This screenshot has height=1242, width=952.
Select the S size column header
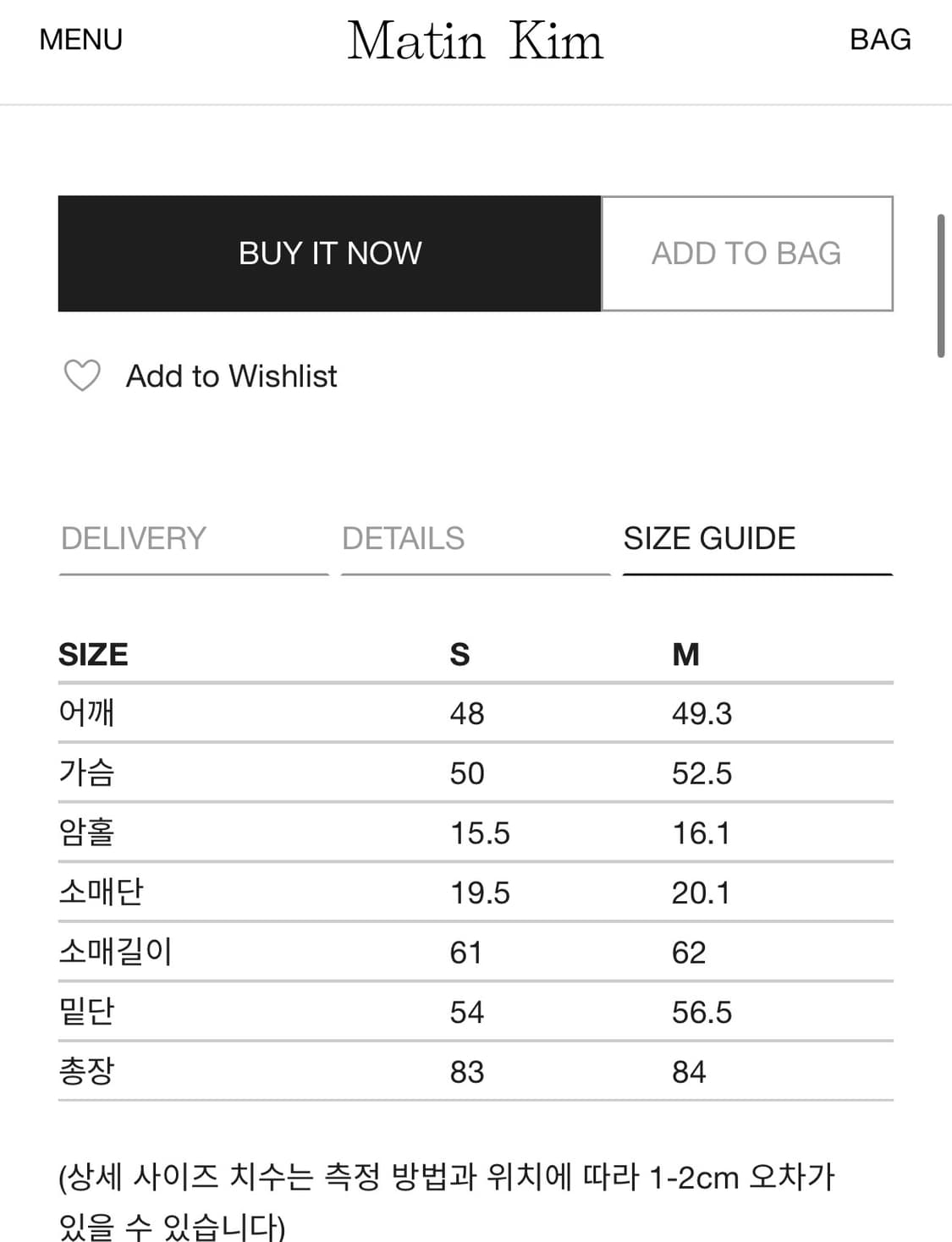pos(458,653)
